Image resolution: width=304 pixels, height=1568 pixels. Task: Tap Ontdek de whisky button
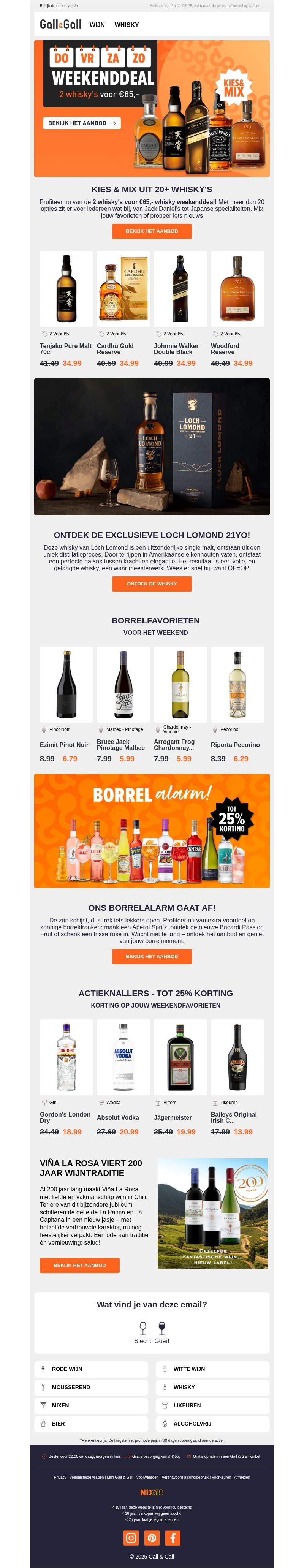[x=152, y=584]
